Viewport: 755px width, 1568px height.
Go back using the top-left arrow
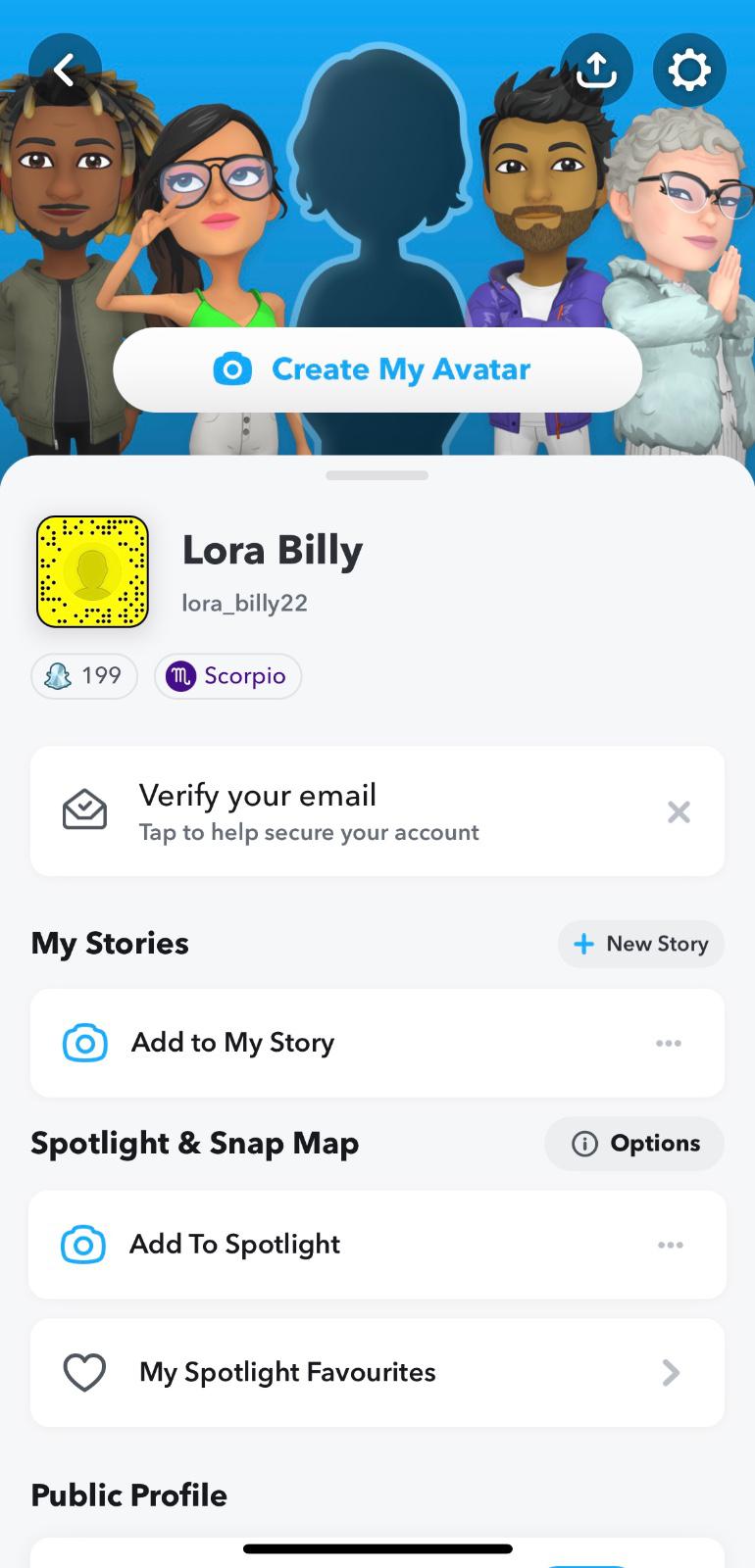(65, 70)
